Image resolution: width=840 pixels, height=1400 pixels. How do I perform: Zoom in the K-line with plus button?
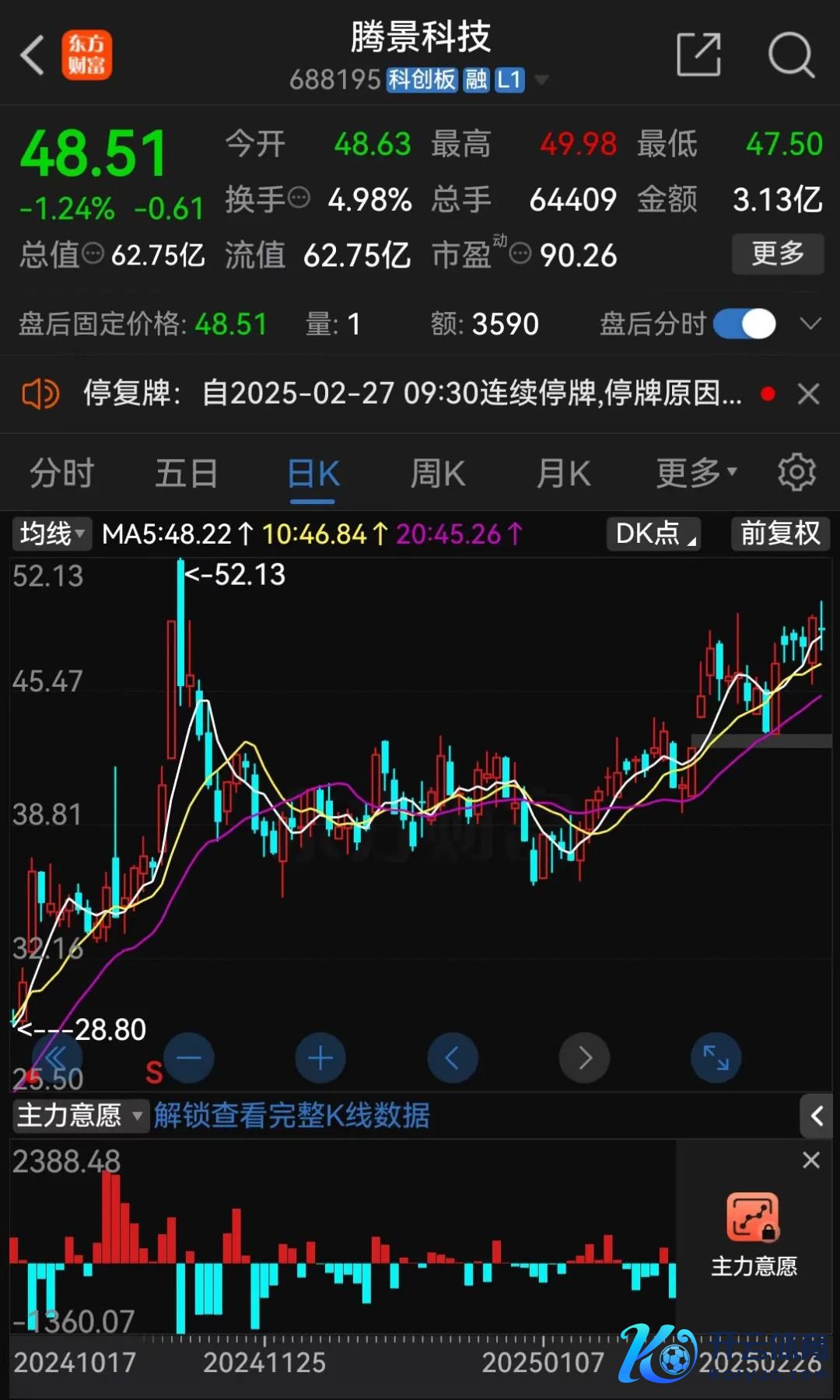pos(320,1058)
